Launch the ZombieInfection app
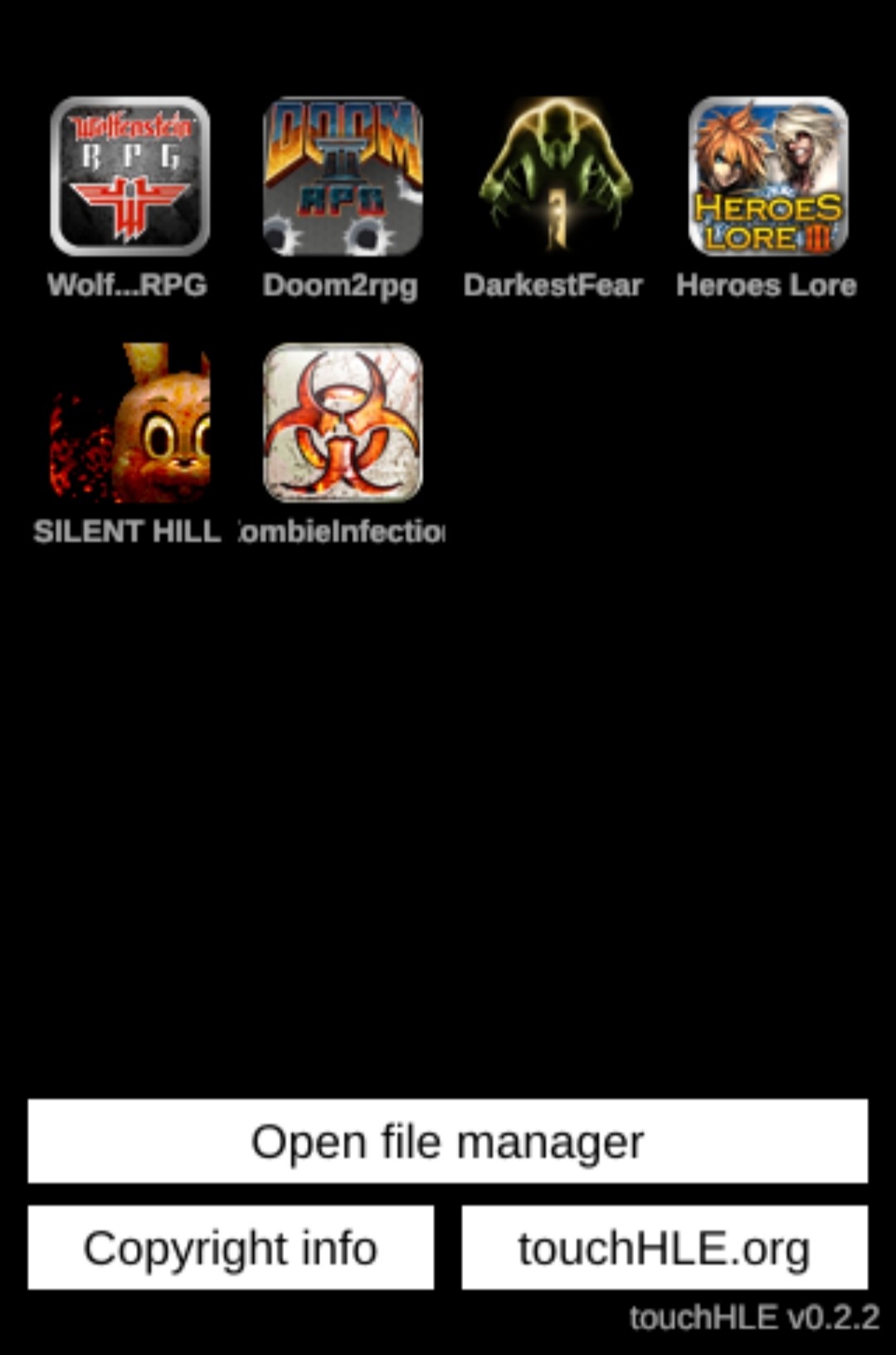896x1355 pixels. 342,422
